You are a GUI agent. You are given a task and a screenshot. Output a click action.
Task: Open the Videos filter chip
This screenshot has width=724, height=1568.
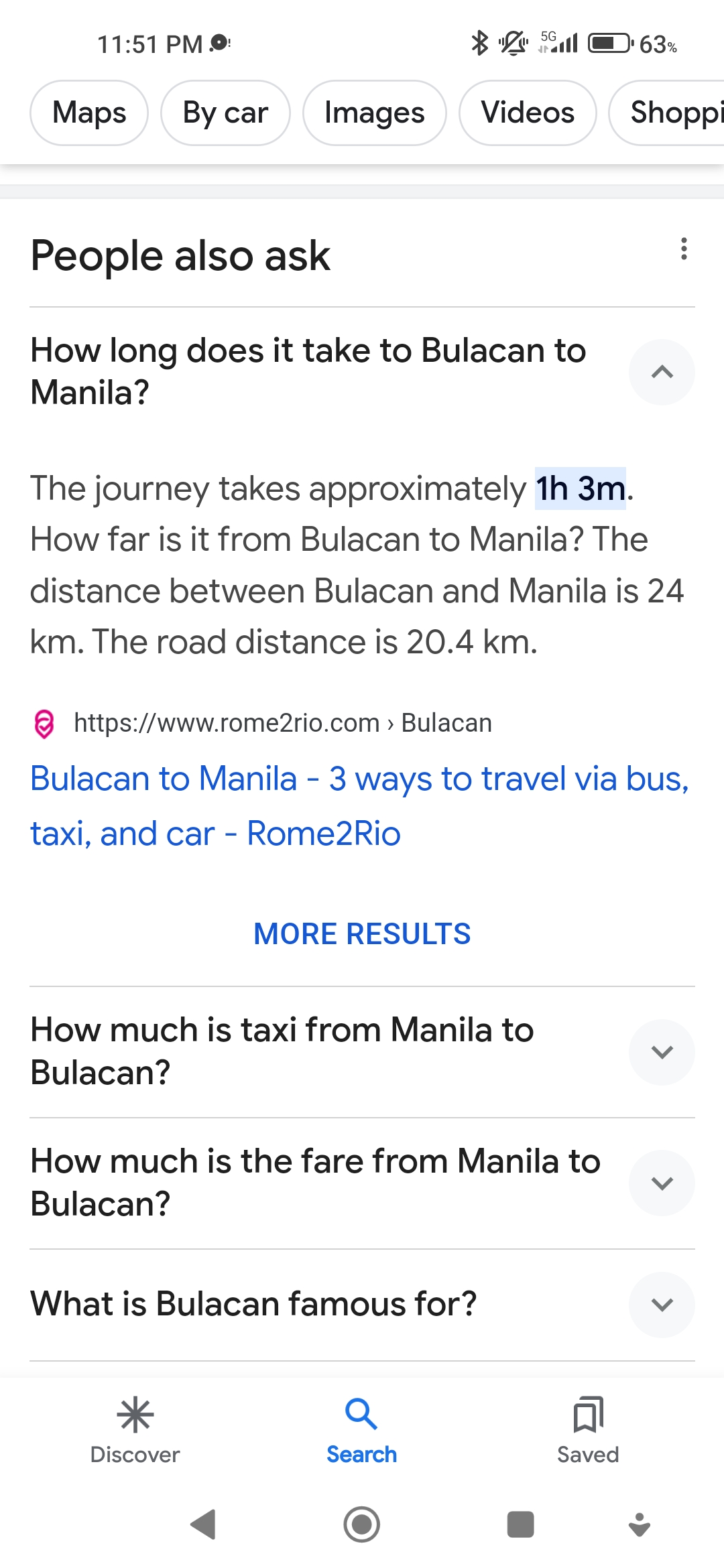click(x=528, y=113)
